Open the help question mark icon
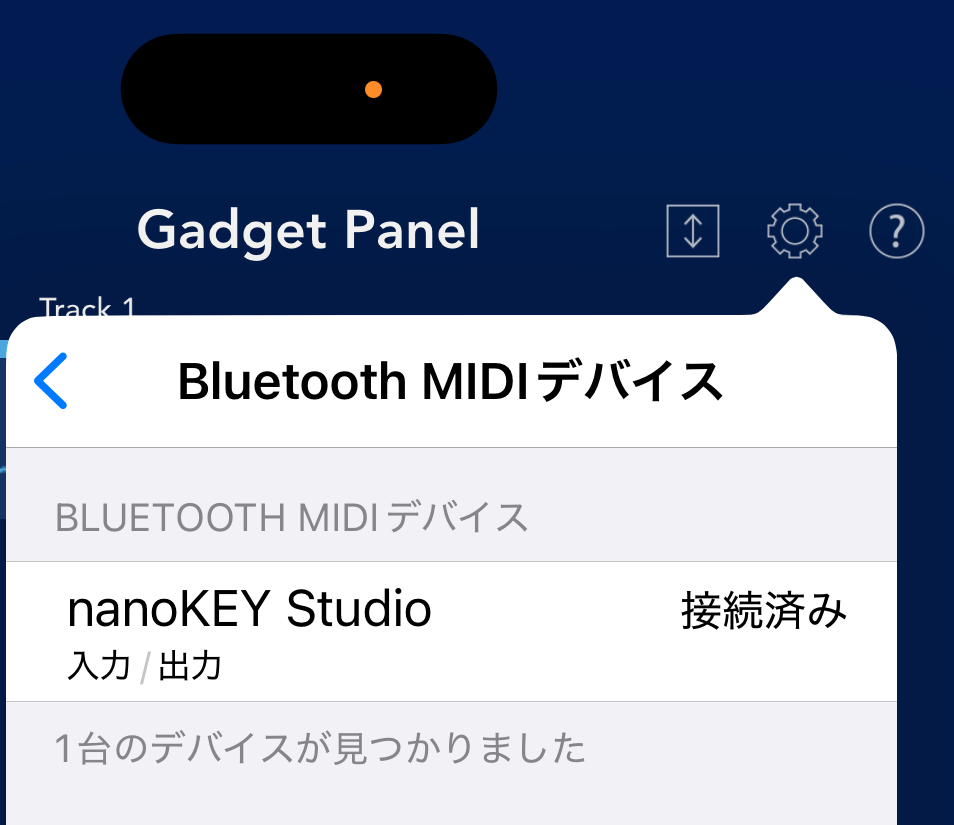 click(x=896, y=231)
